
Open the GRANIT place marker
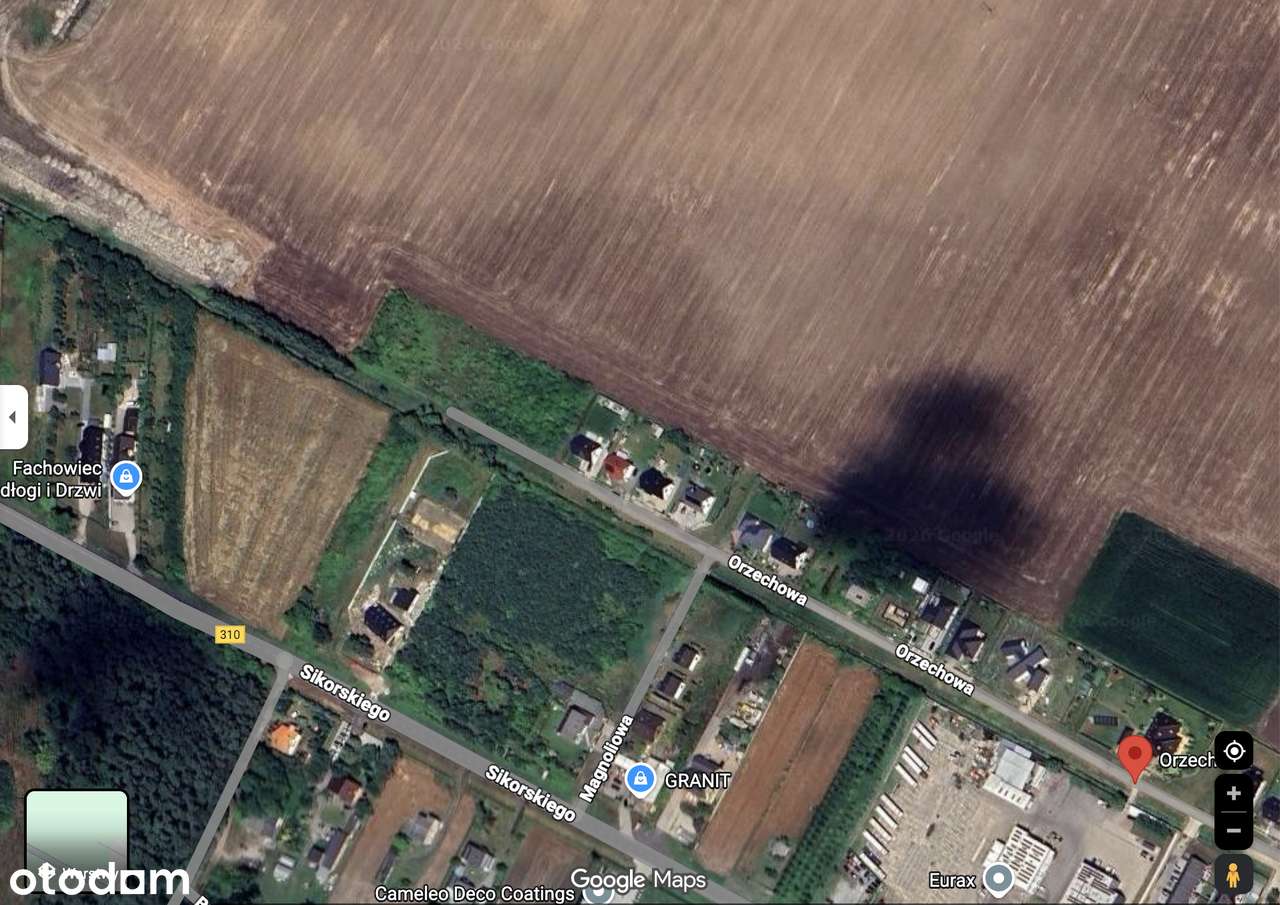point(640,778)
